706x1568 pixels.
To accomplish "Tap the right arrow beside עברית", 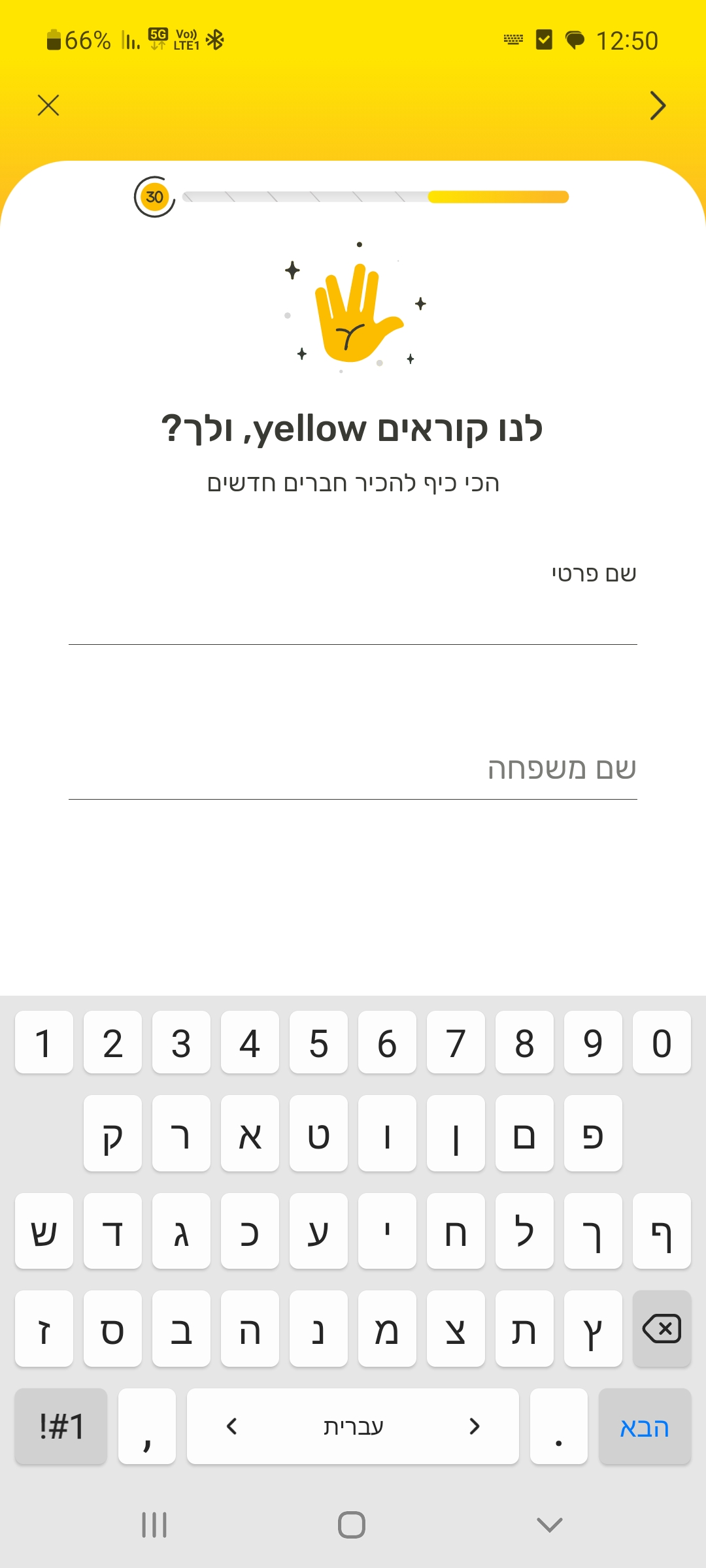I will click(x=475, y=1426).
